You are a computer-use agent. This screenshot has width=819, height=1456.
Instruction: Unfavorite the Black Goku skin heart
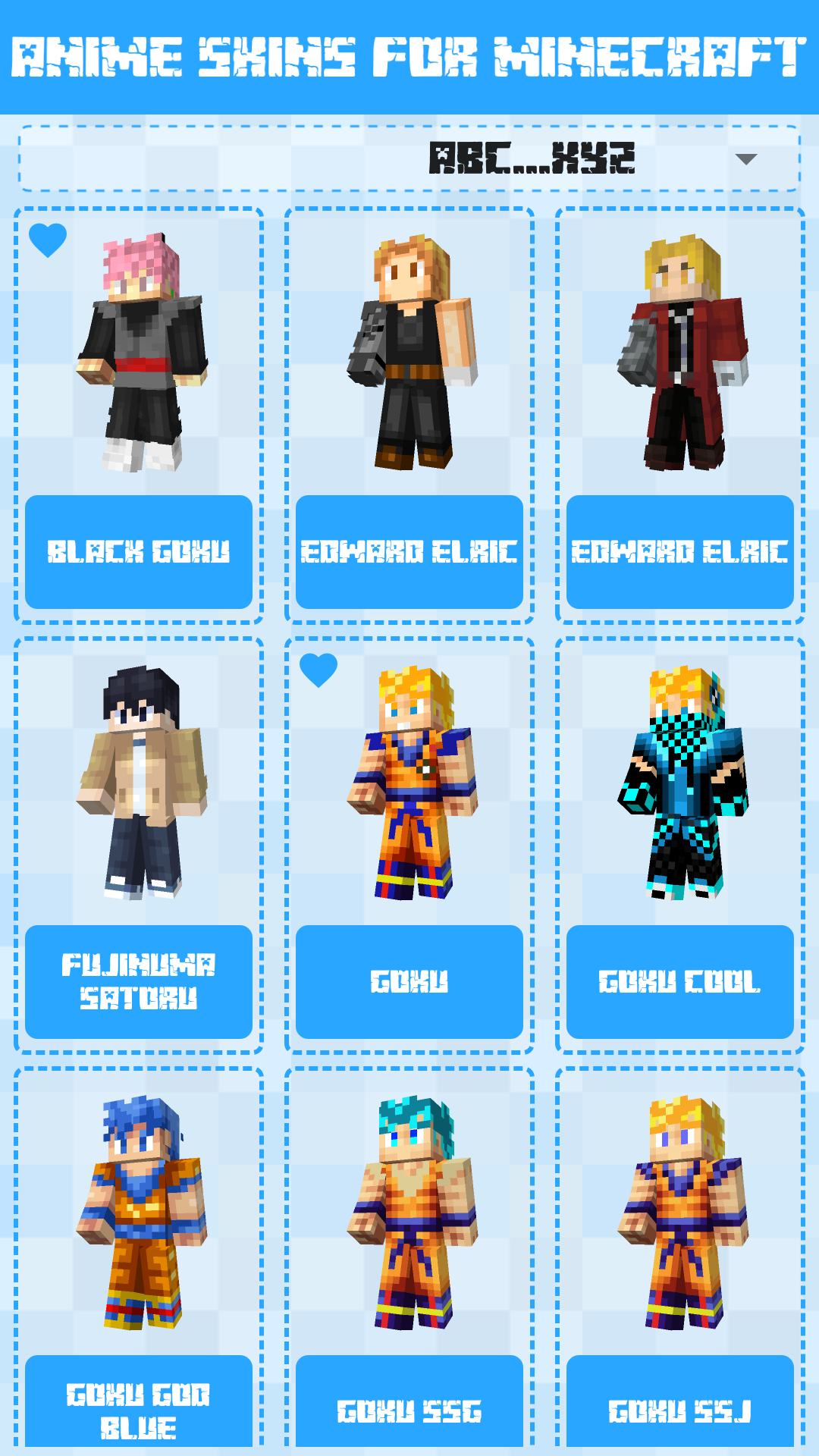coord(48,240)
